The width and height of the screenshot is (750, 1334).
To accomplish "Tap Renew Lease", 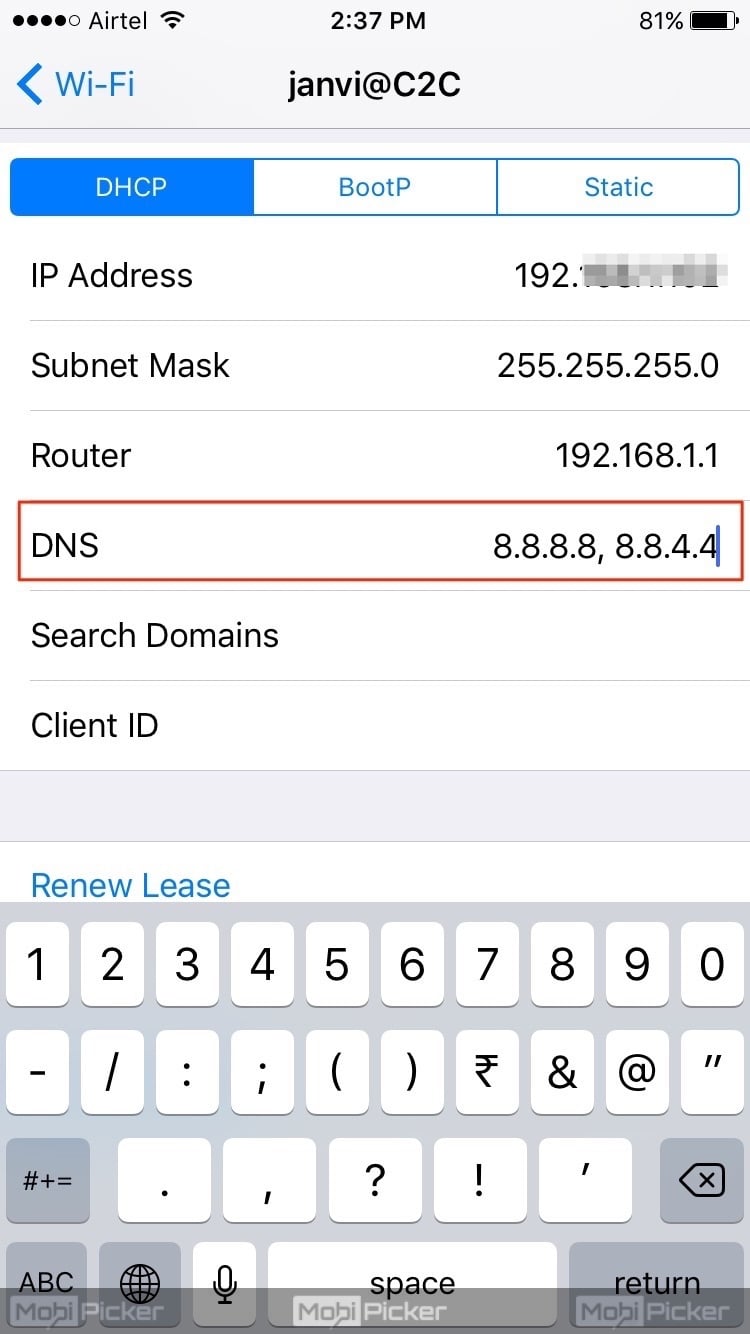I will (x=131, y=885).
